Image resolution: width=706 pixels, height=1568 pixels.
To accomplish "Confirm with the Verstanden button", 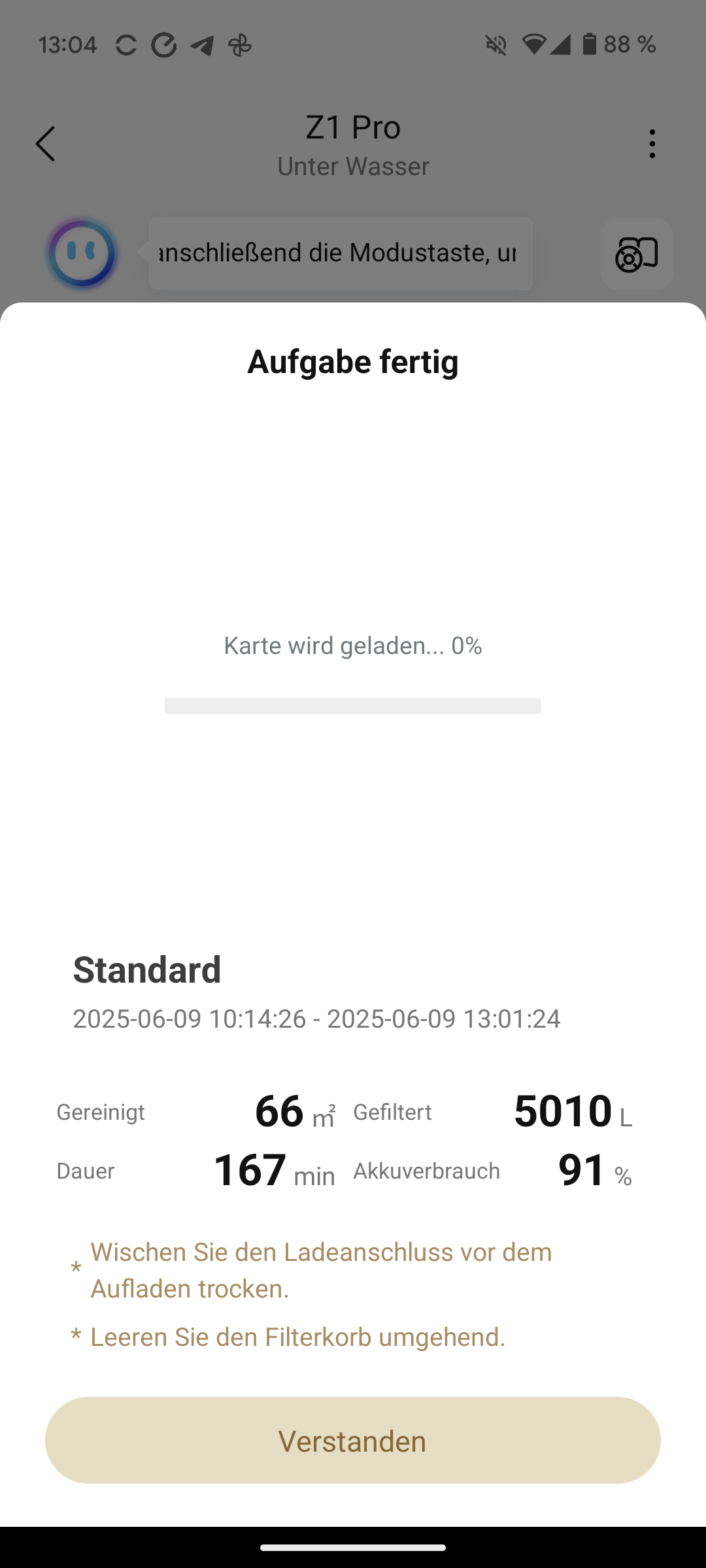I will (x=353, y=1441).
